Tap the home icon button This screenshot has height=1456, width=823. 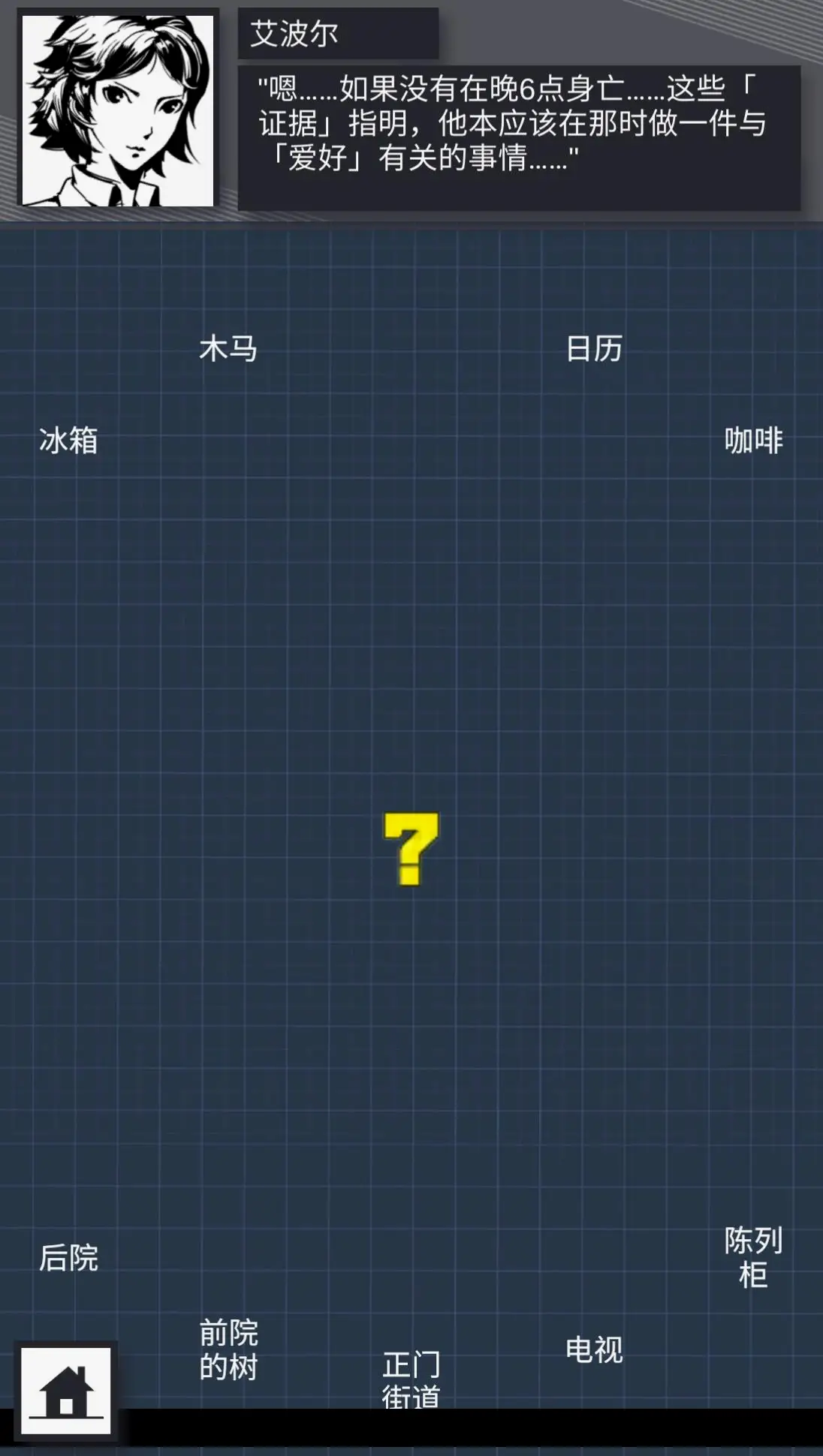pyautogui.click(x=66, y=1391)
